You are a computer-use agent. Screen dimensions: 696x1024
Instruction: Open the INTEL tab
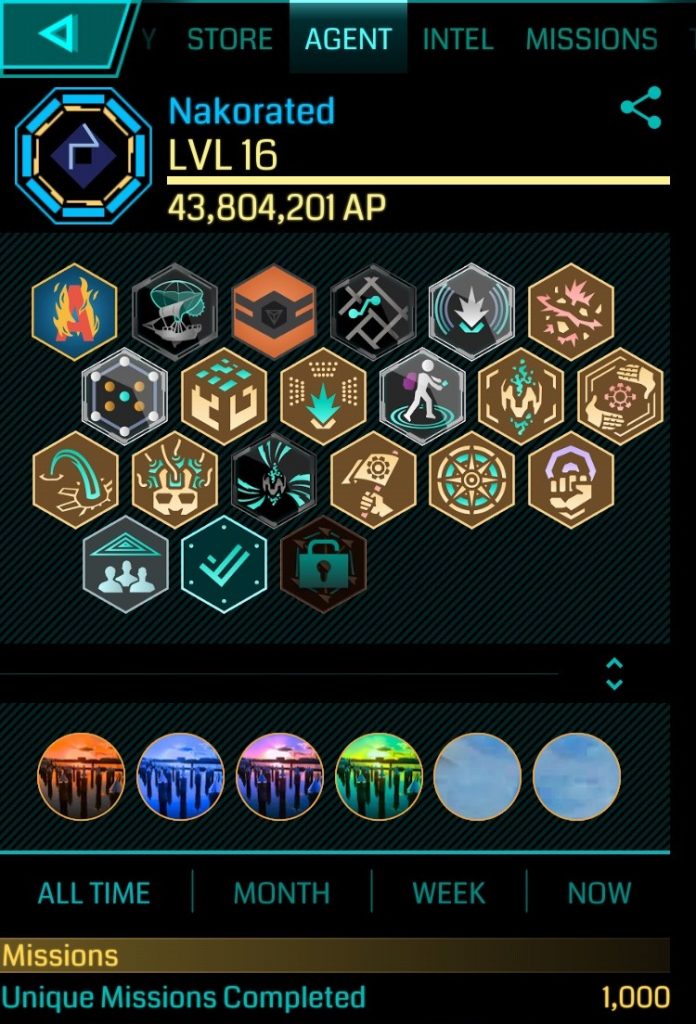(x=457, y=39)
